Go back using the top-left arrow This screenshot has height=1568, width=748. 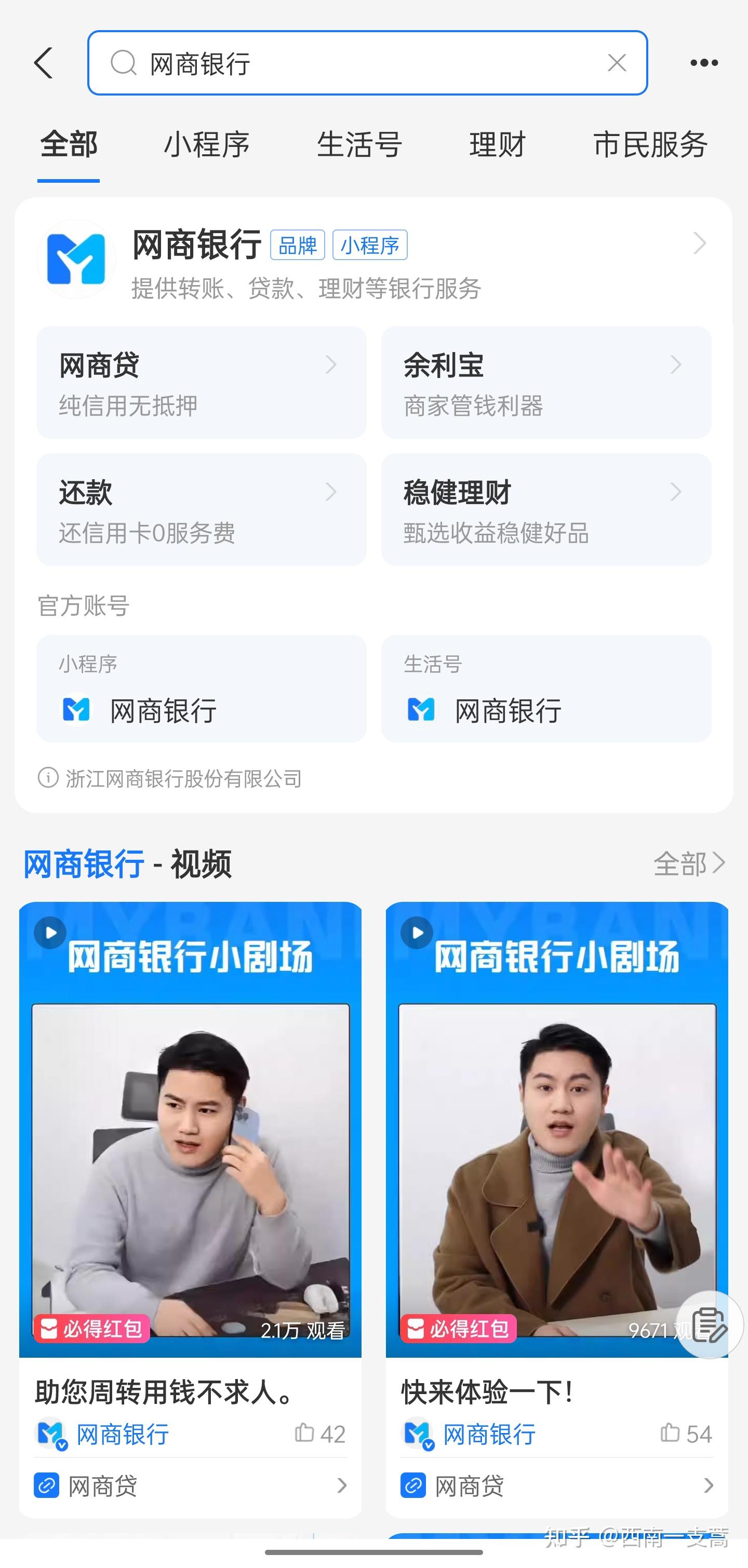pos(44,63)
